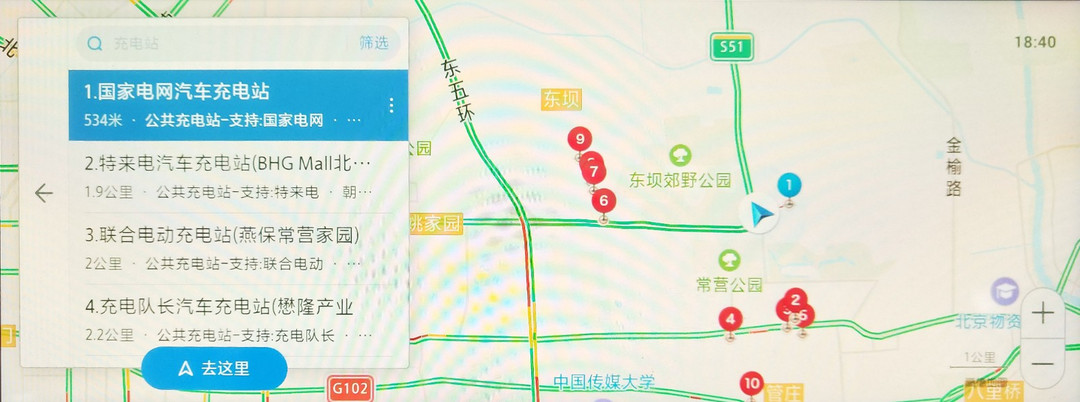Zoom in on the map
This screenshot has width=1080, height=402.
click(x=1043, y=313)
